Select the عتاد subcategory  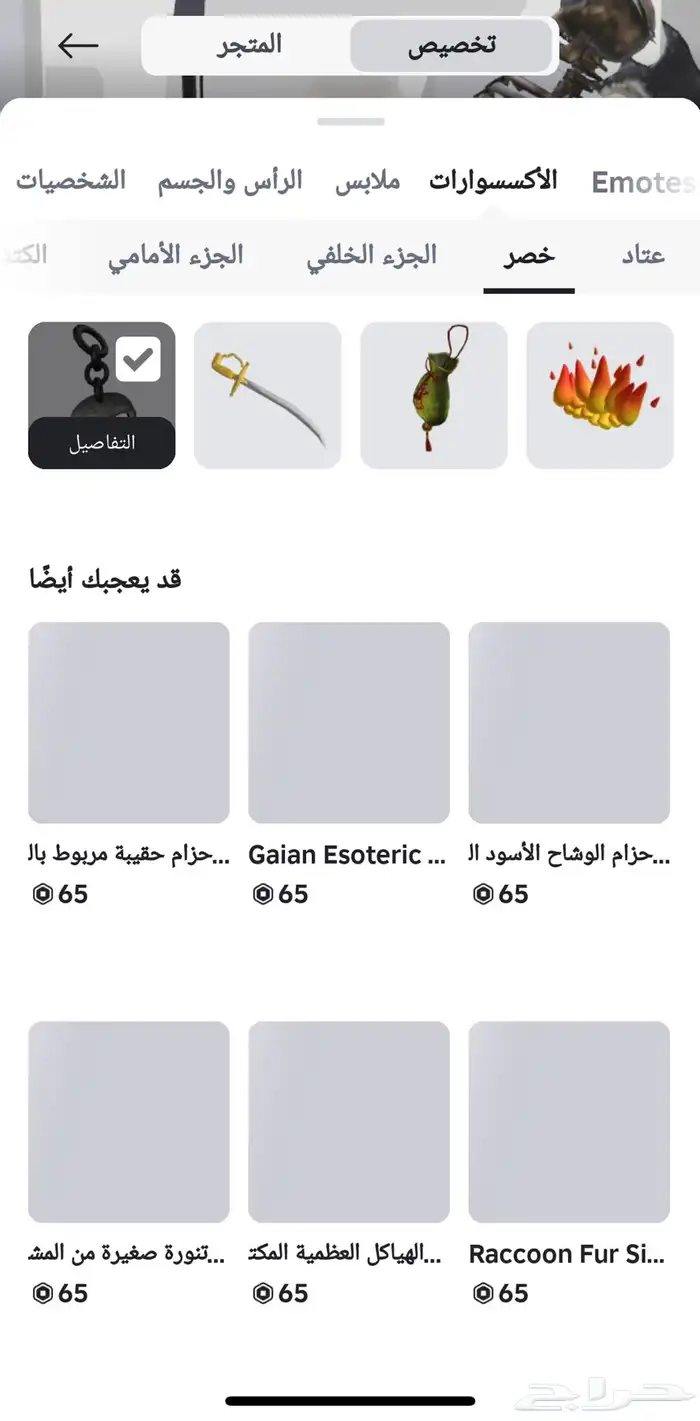click(643, 255)
